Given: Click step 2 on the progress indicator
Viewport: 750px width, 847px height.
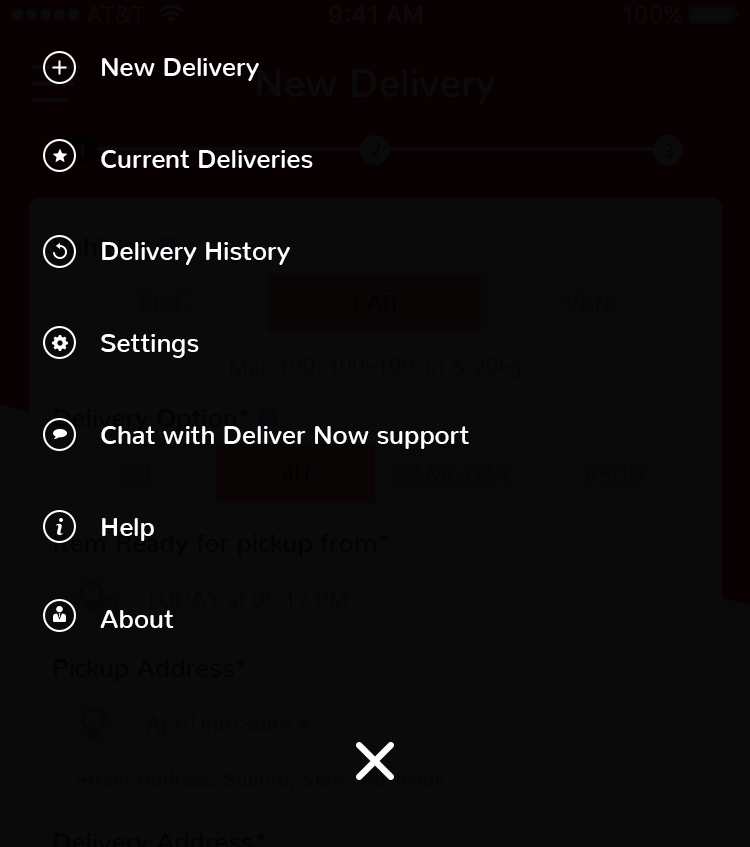Looking at the screenshot, I should tap(375, 149).
